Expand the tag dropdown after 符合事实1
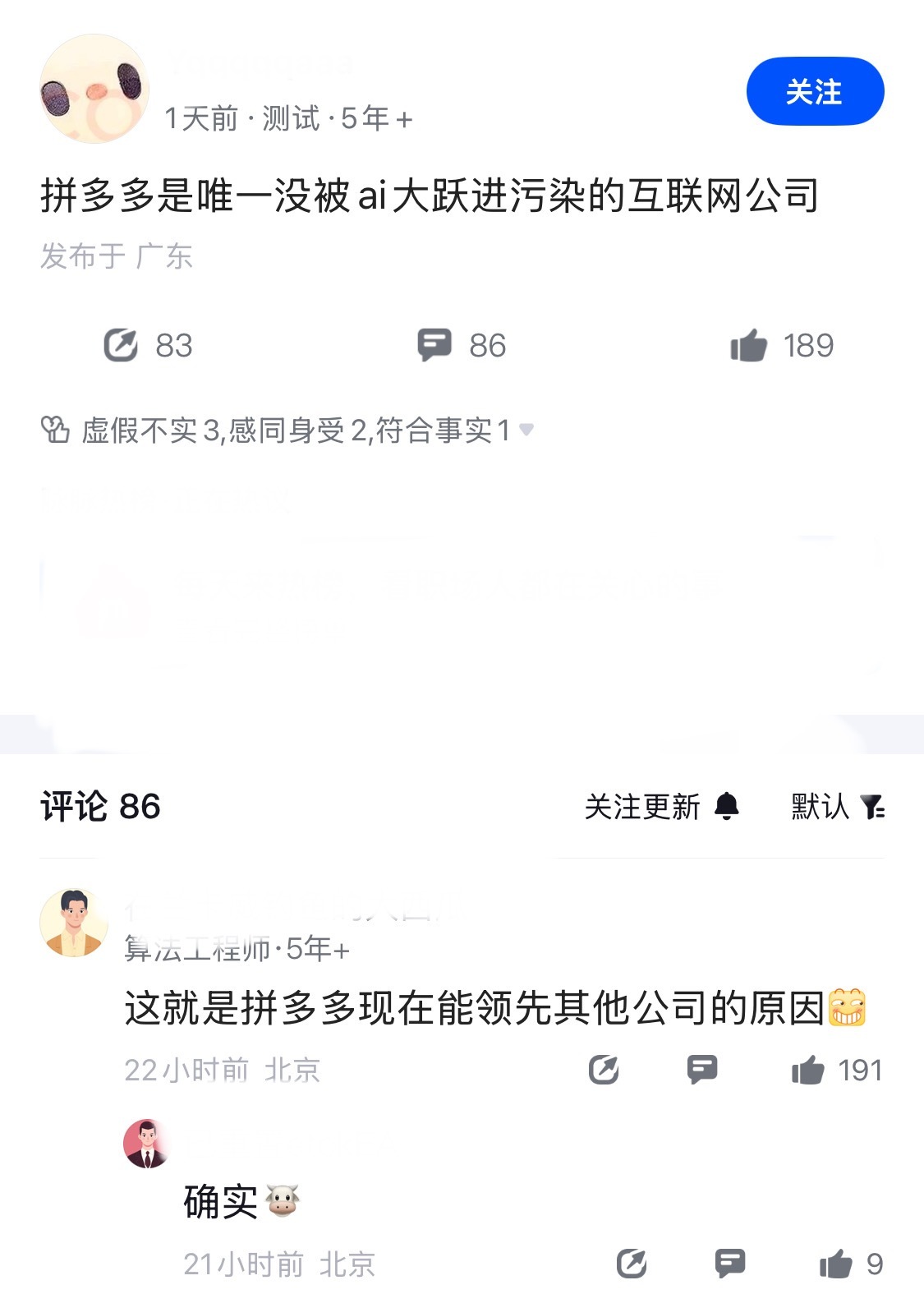The width and height of the screenshot is (924, 1294). pos(526,431)
